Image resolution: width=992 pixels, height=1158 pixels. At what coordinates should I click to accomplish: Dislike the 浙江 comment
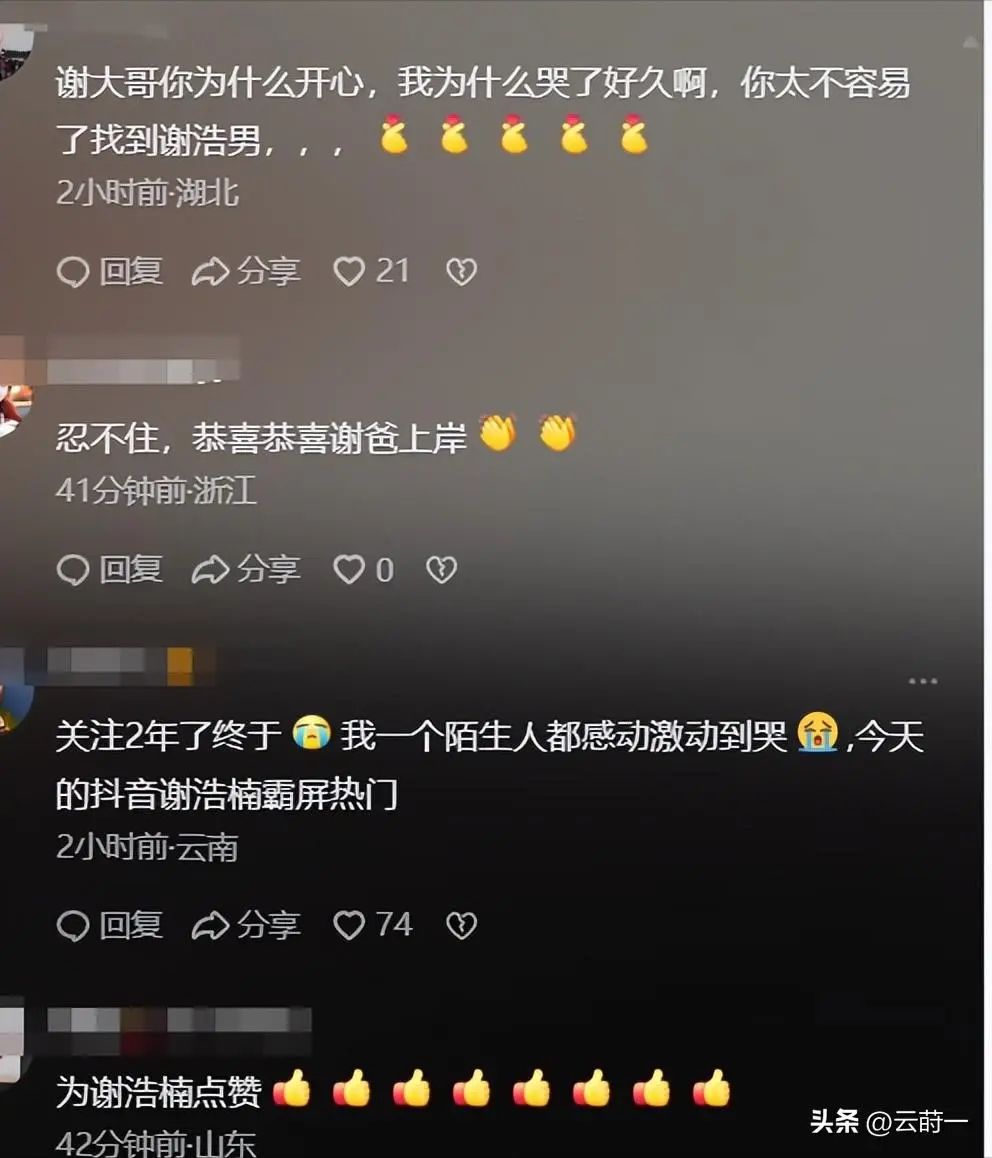tap(442, 570)
